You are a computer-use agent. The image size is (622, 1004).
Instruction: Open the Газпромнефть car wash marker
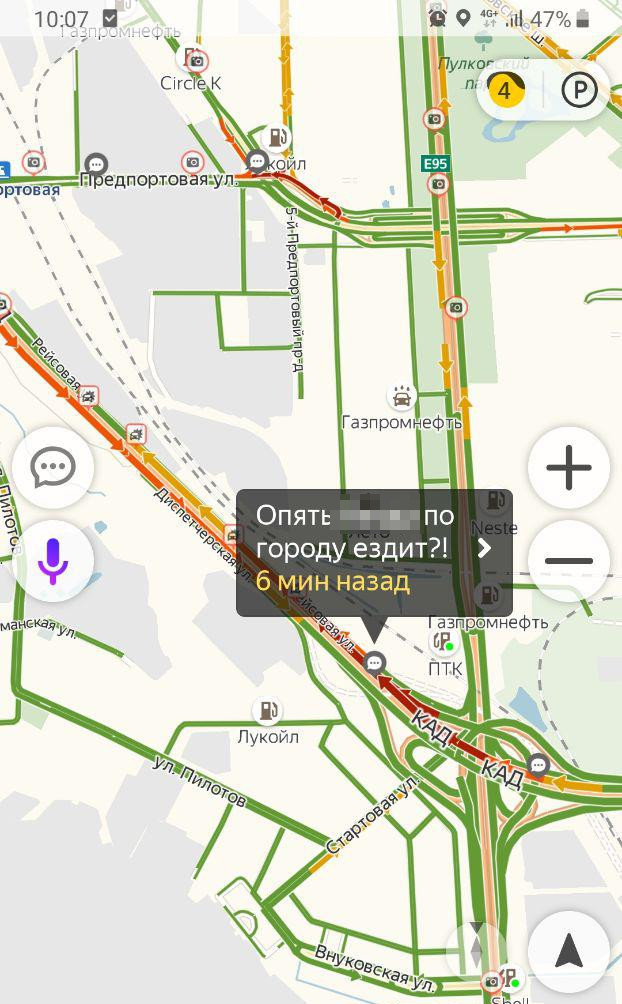[401, 397]
